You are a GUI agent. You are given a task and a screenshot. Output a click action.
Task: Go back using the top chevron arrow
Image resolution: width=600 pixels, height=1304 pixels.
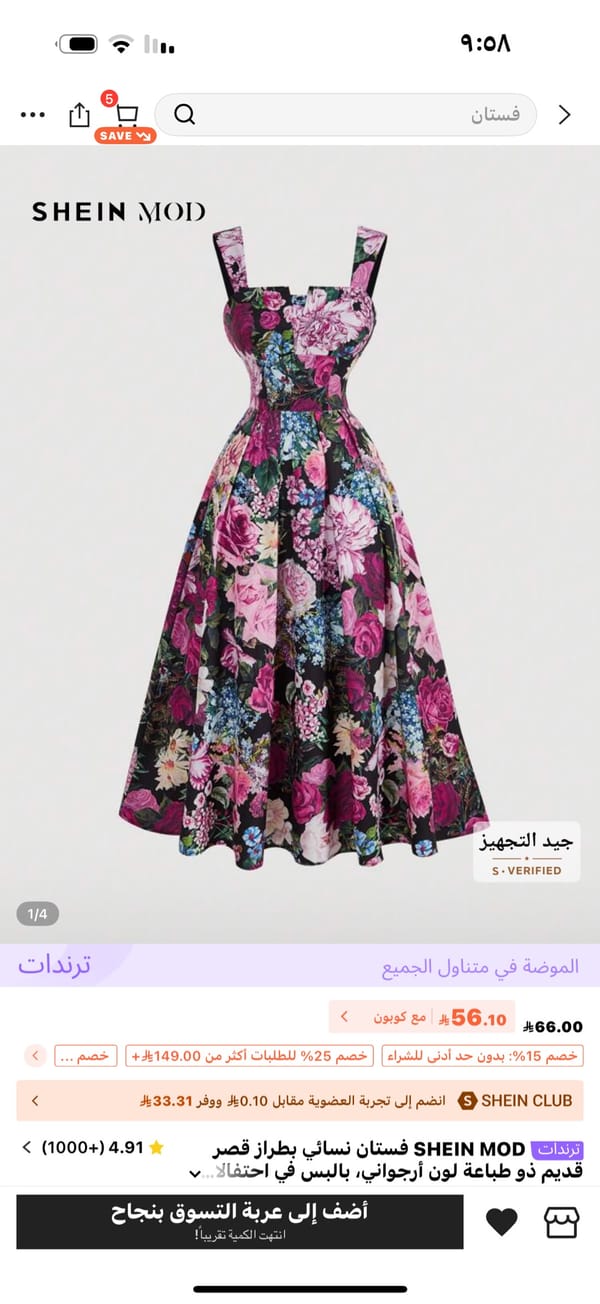pyautogui.click(x=565, y=115)
